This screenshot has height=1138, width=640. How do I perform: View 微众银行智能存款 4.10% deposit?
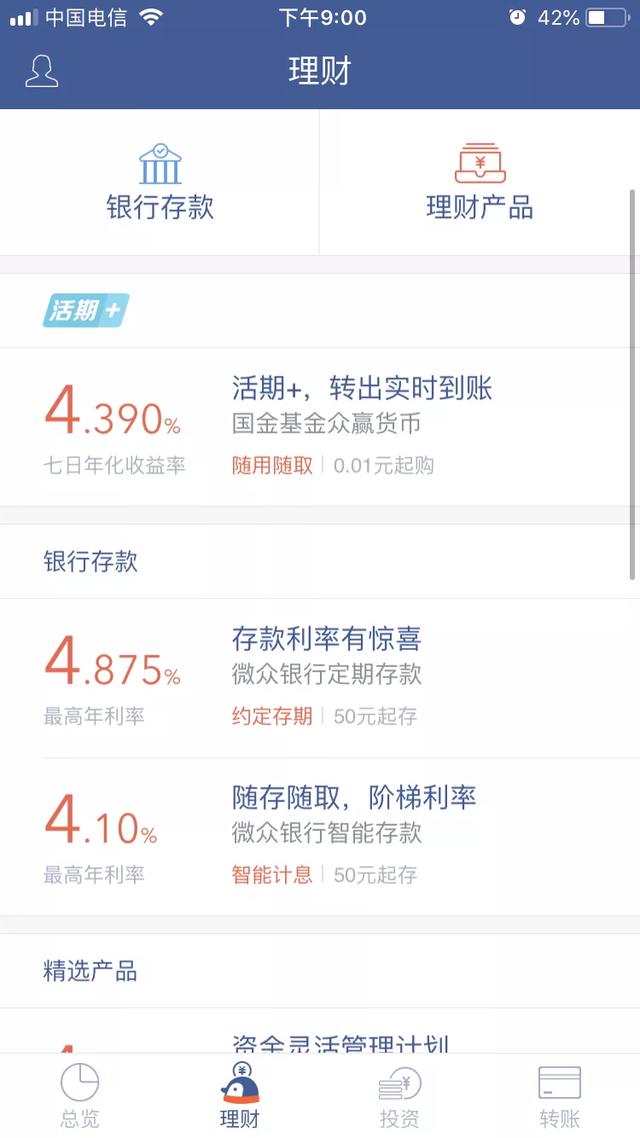click(320, 837)
